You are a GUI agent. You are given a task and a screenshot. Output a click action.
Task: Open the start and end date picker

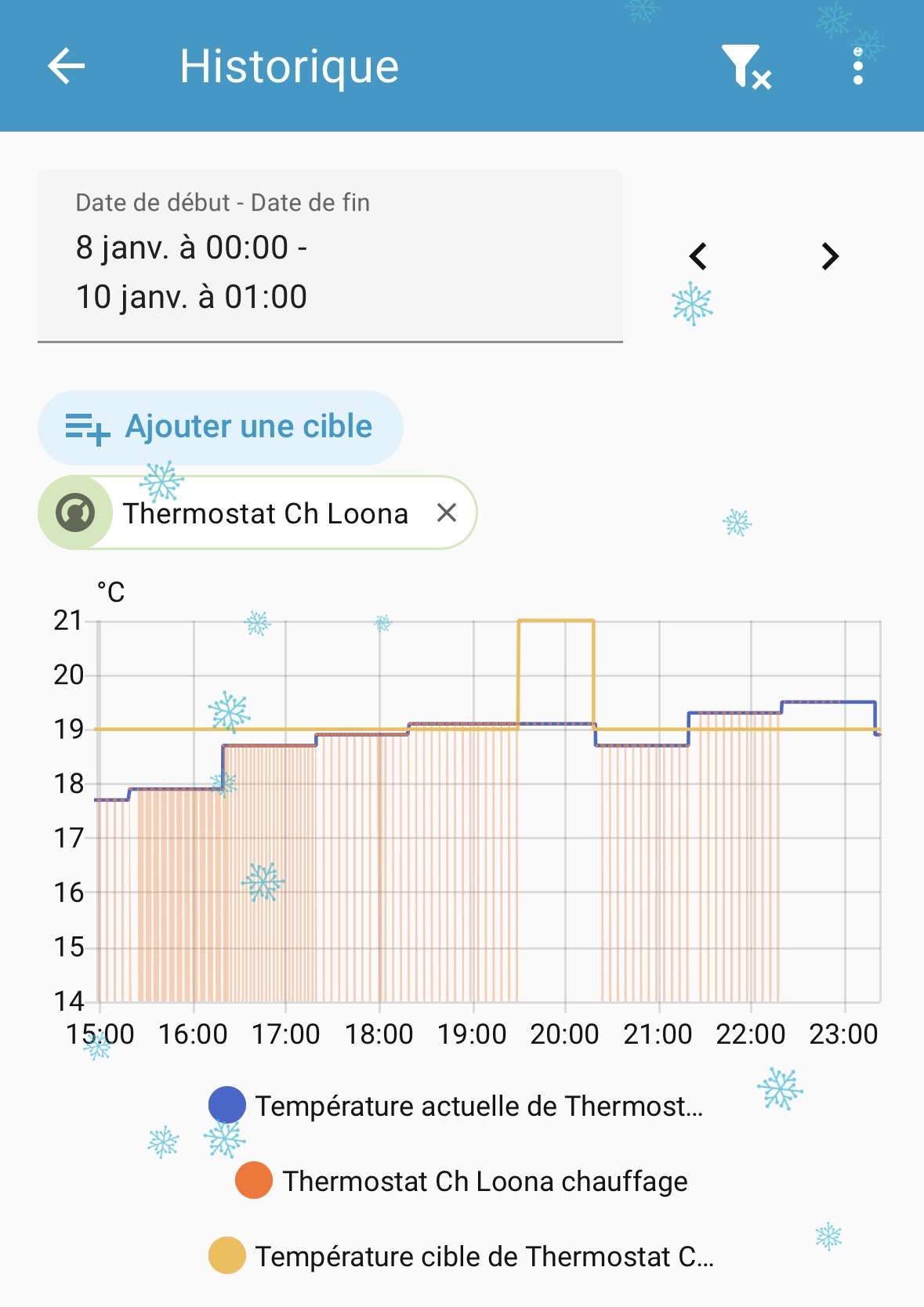pos(330,256)
